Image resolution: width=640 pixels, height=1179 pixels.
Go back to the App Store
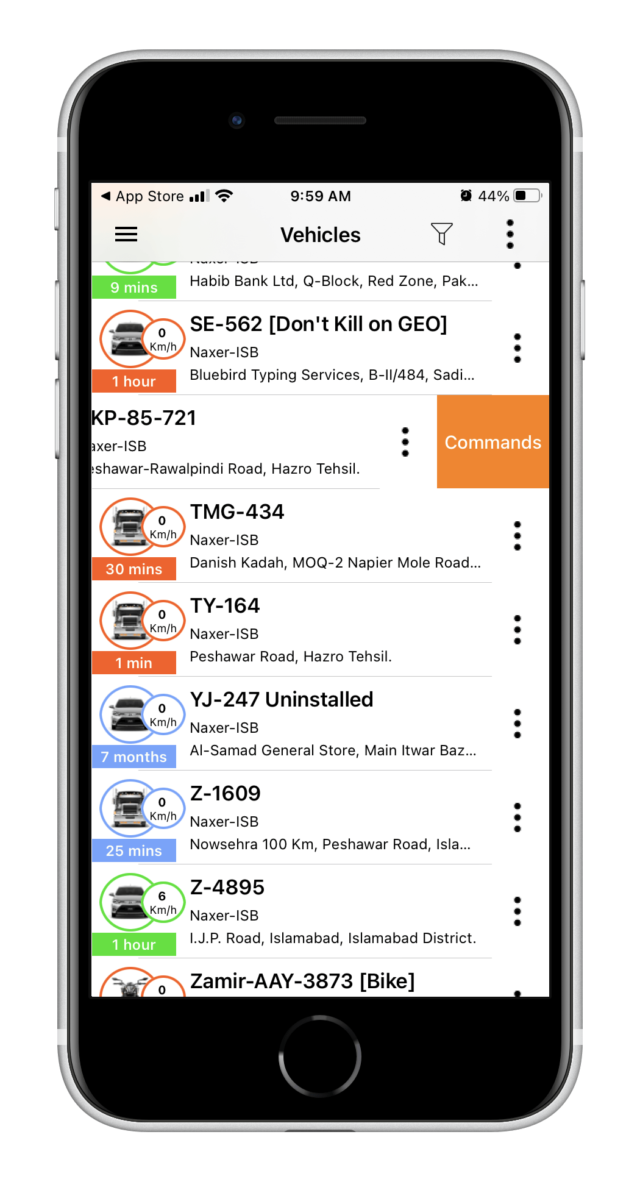(x=141, y=197)
